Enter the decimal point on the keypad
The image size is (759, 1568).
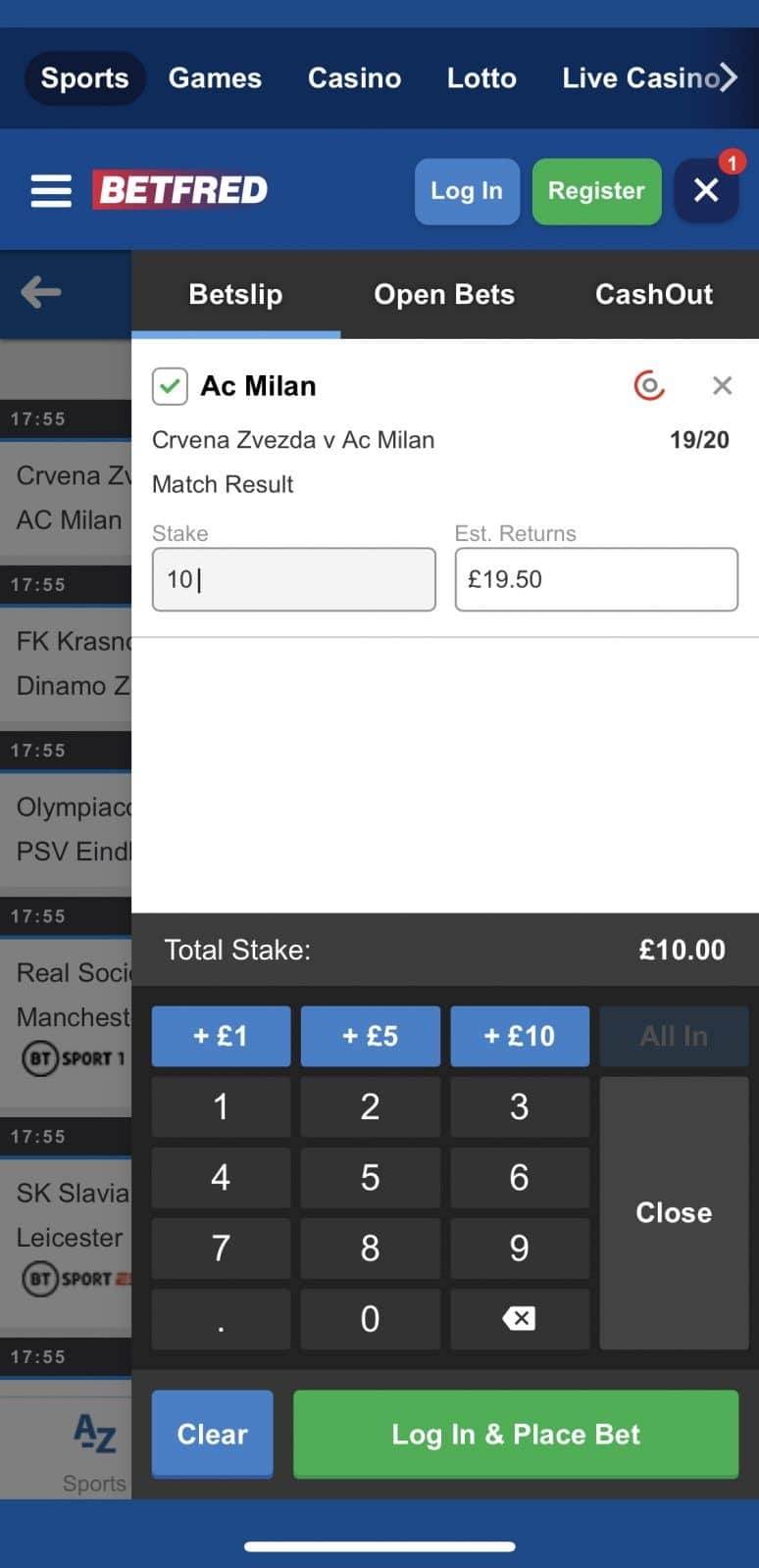click(221, 1319)
